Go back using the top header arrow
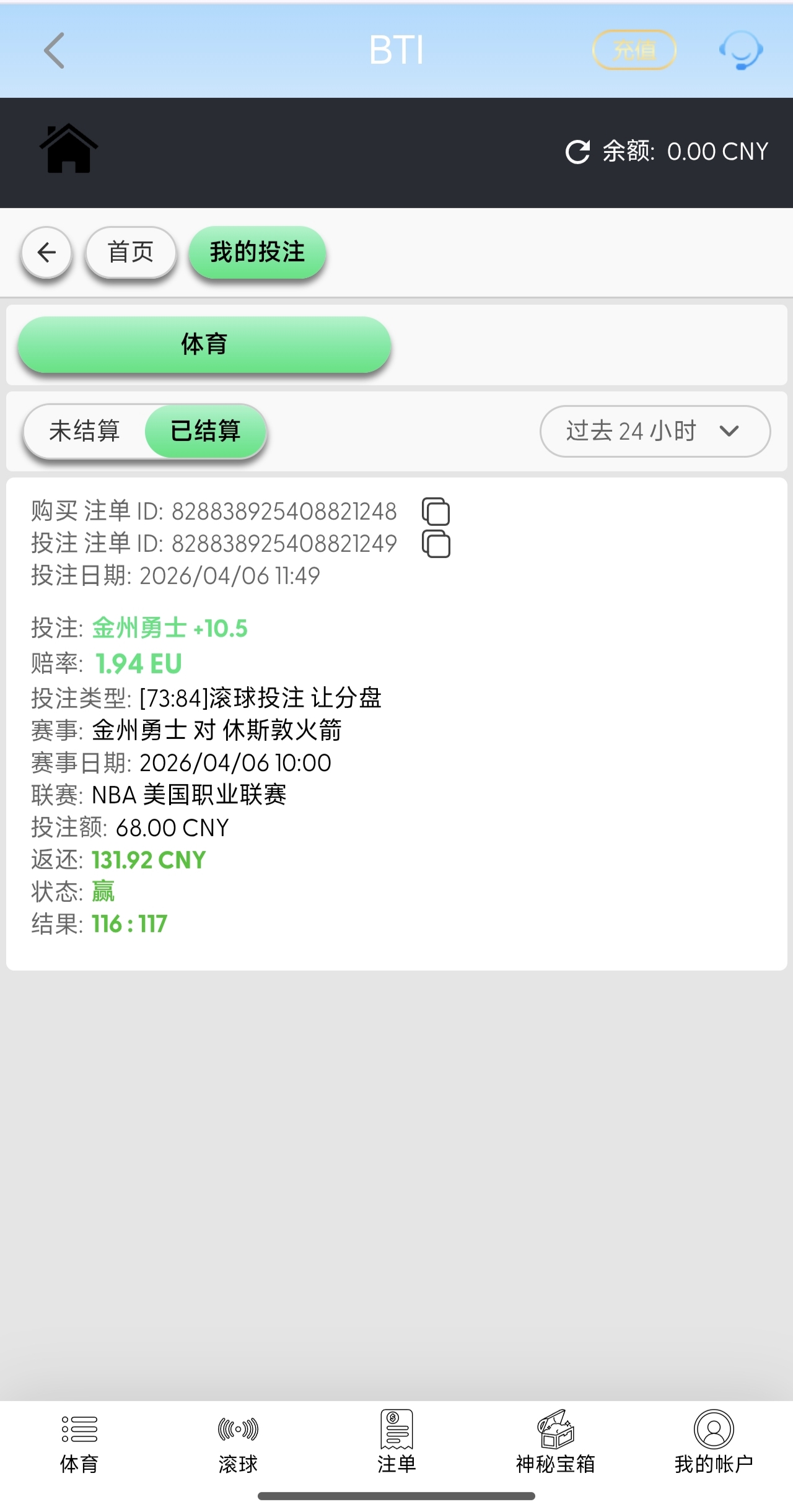Image resolution: width=793 pixels, height=1512 pixels. (x=55, y=50)
